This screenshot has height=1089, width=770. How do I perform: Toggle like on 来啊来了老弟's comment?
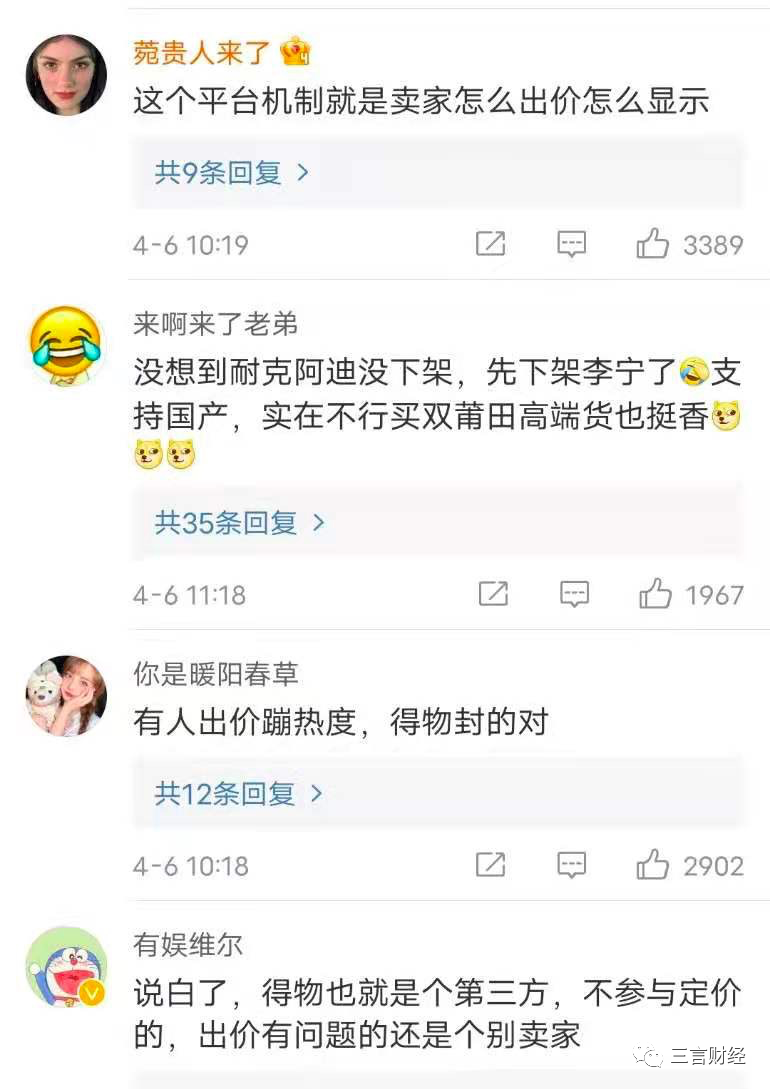coord(655,594)
